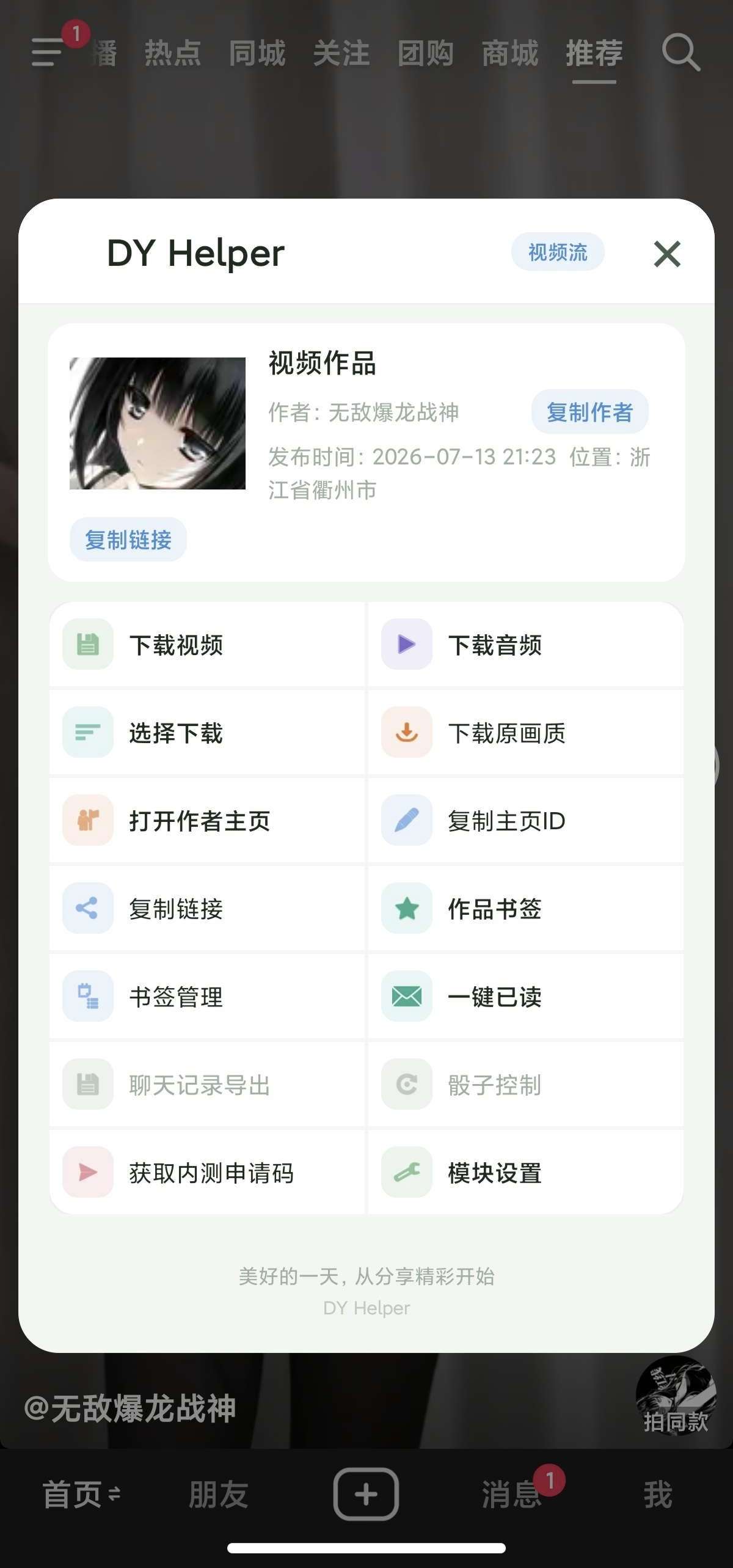
Task: Open 选择下载 option
Action: 207,733
